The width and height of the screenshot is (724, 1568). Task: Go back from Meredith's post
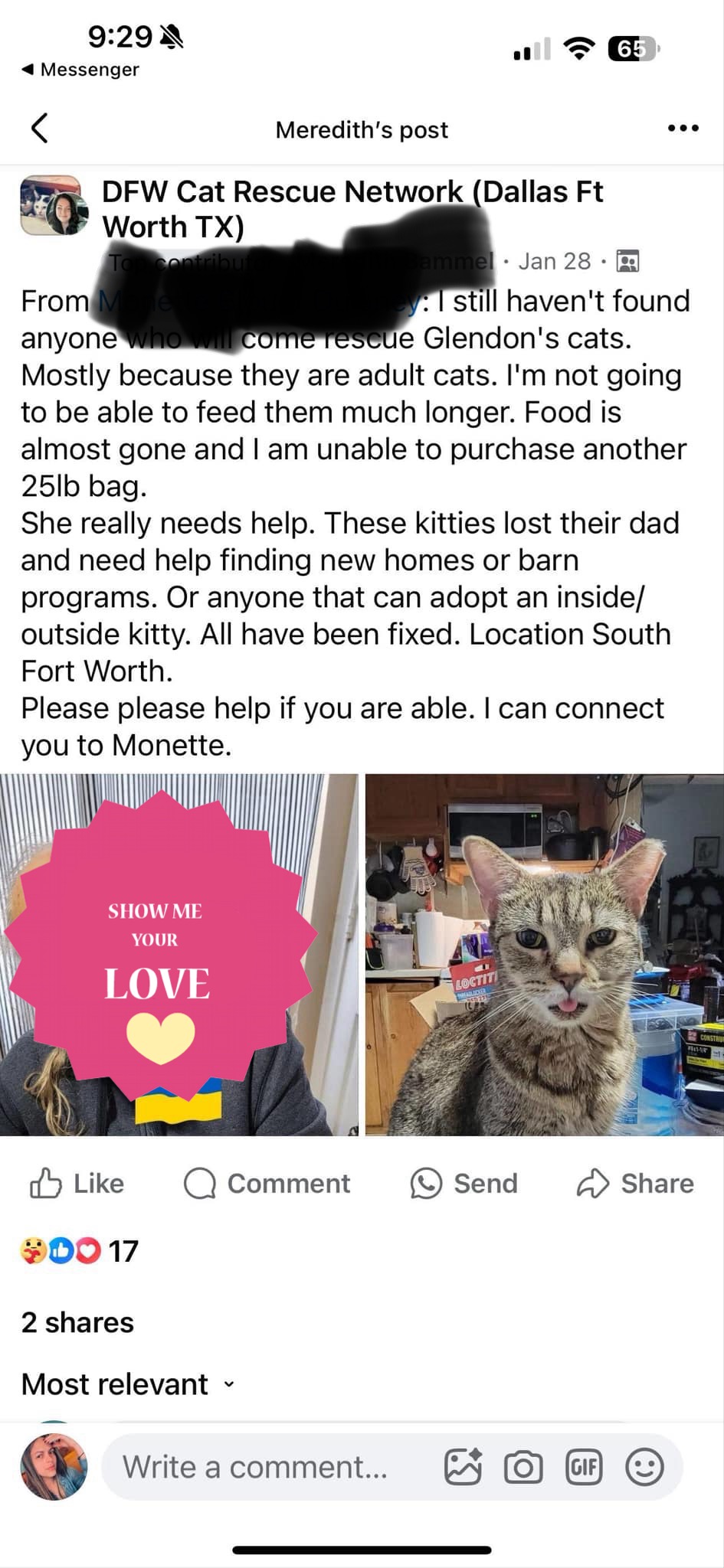40,129
